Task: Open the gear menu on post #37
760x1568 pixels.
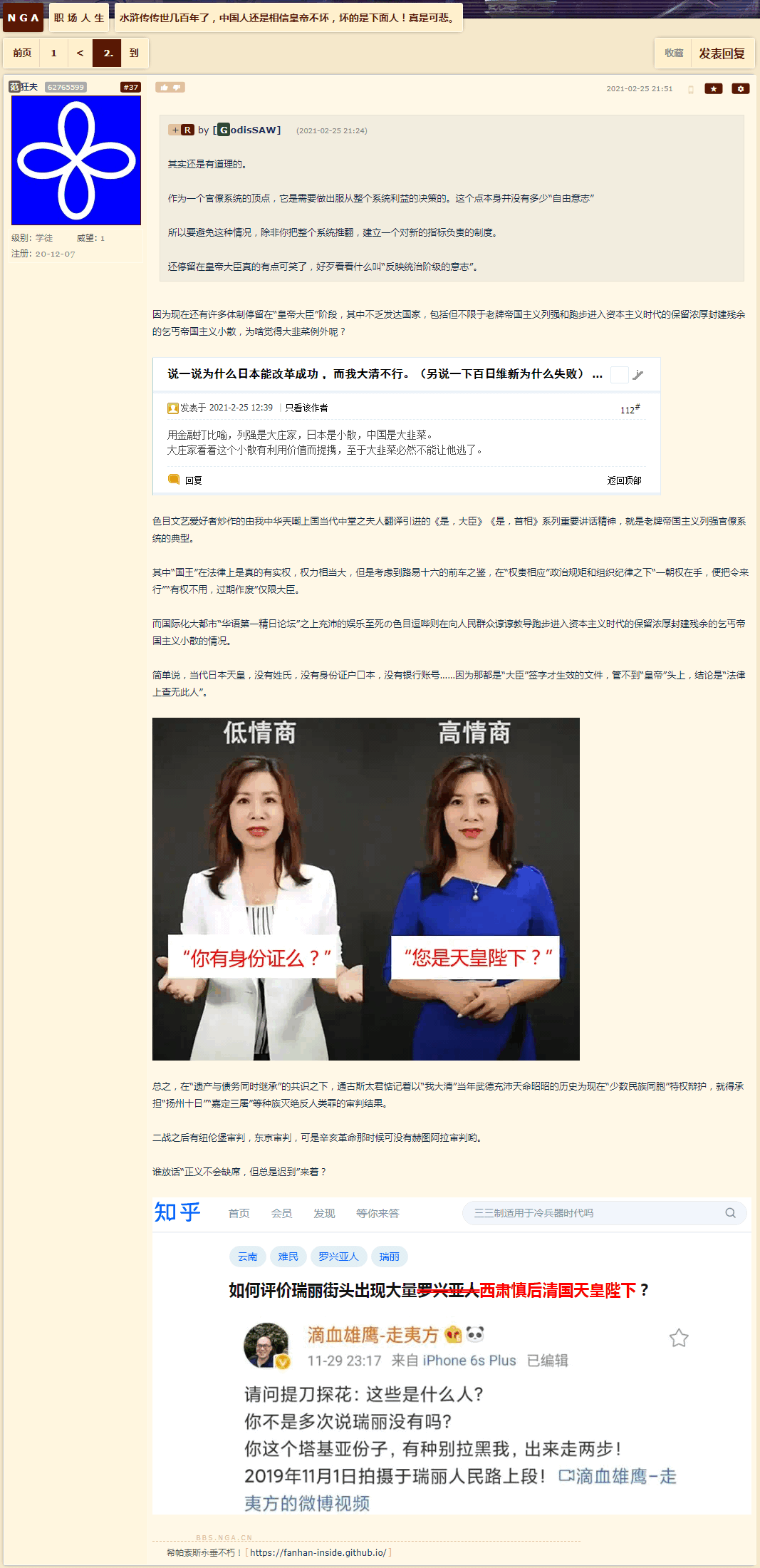Action: pyautogui.click(x=741, y=89)
